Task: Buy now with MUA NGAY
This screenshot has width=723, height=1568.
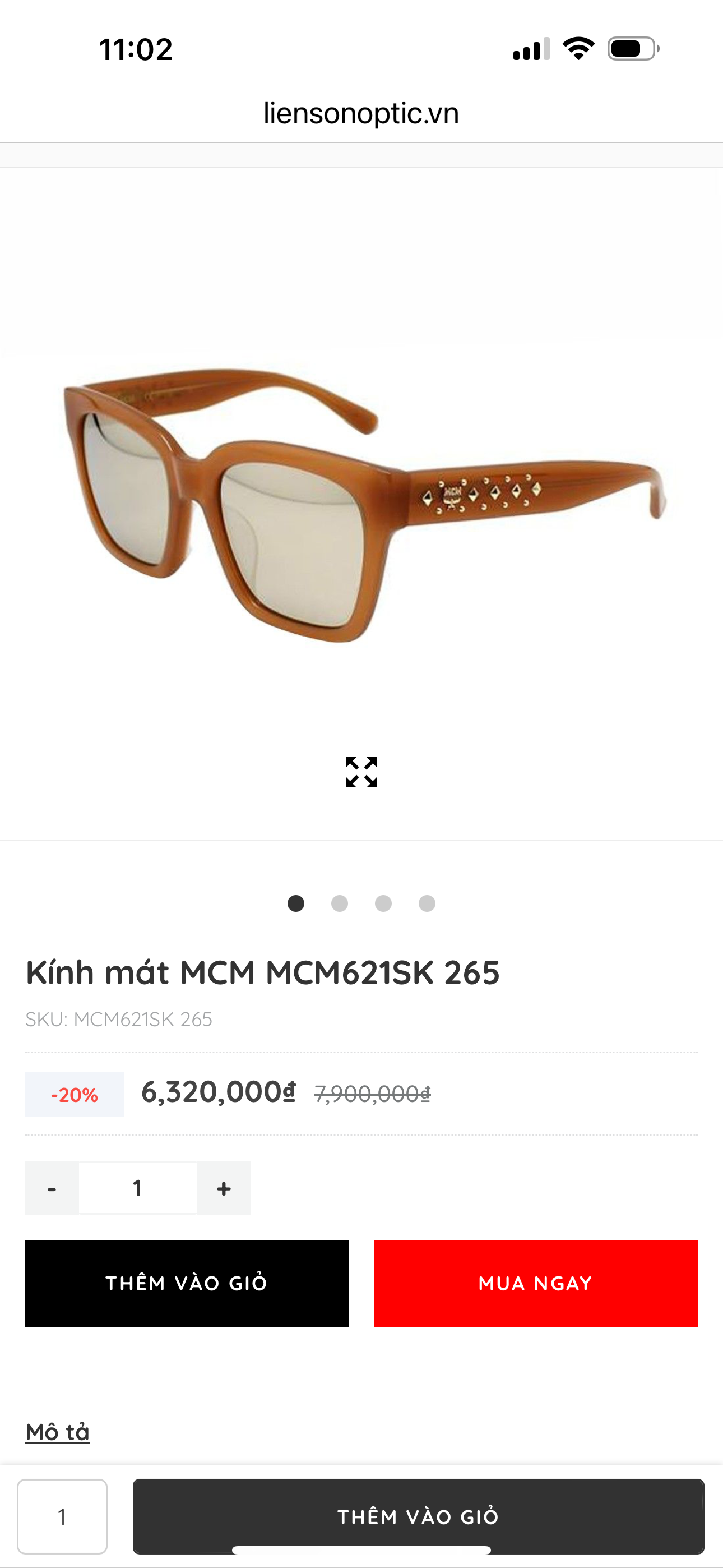Action: (x=536, y=1283)
